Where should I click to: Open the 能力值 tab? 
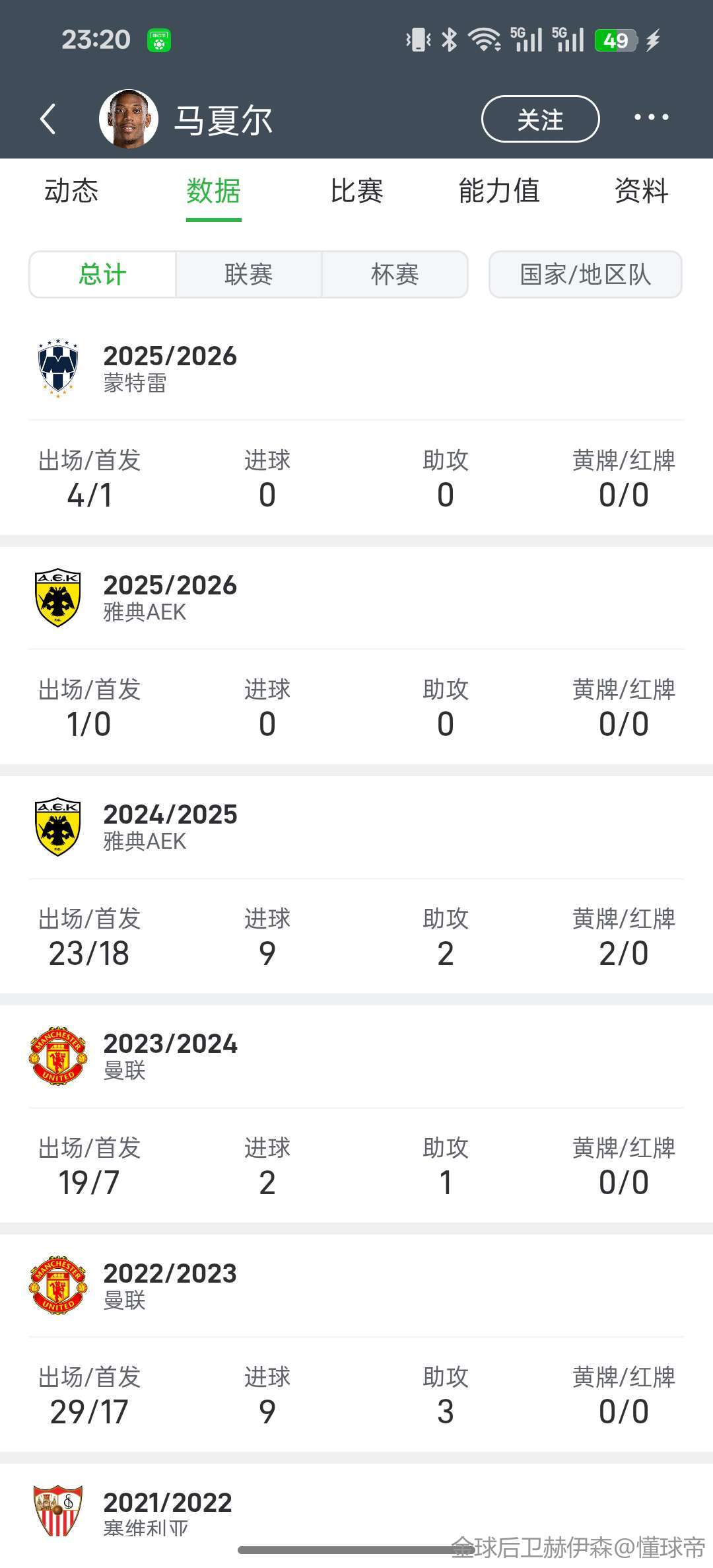click(499, 192)
